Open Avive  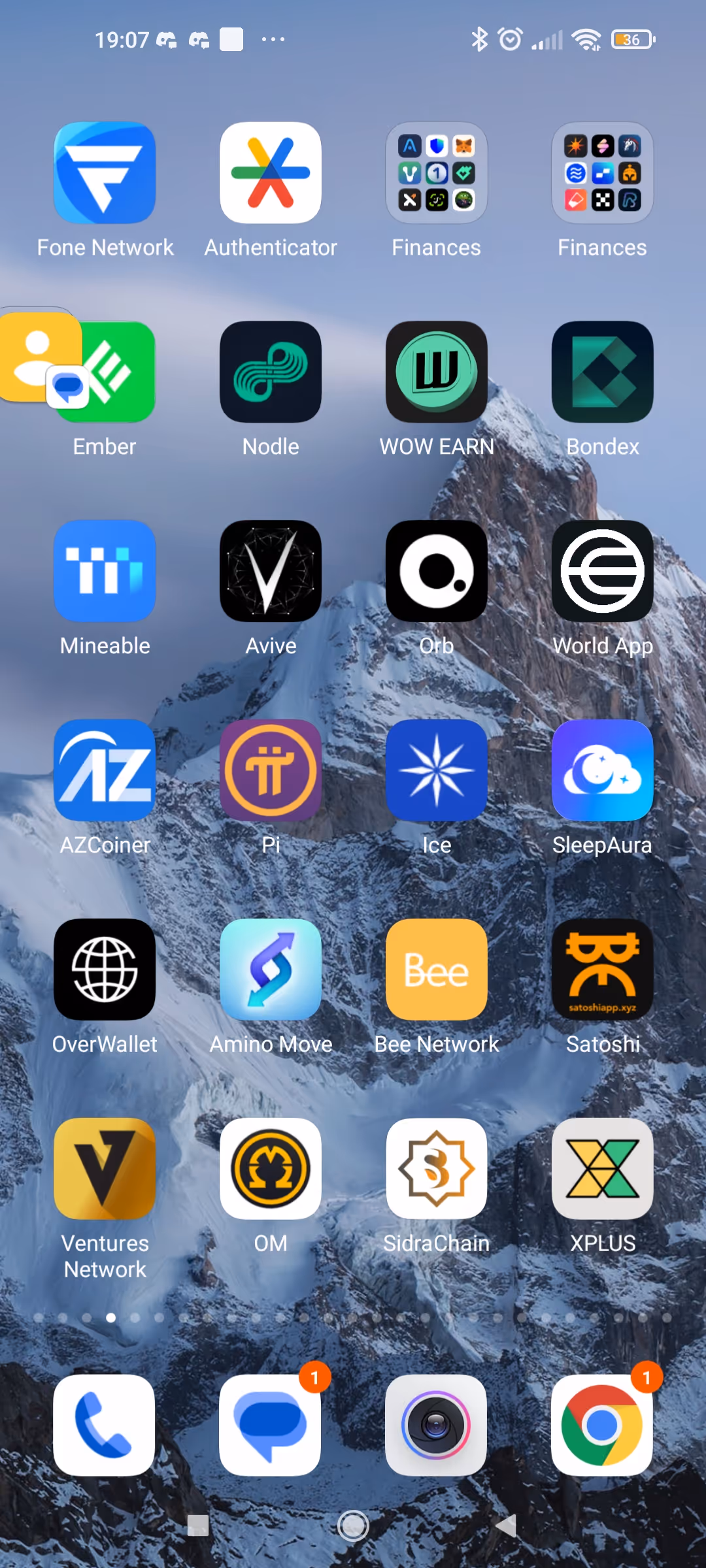coord(271,571)
